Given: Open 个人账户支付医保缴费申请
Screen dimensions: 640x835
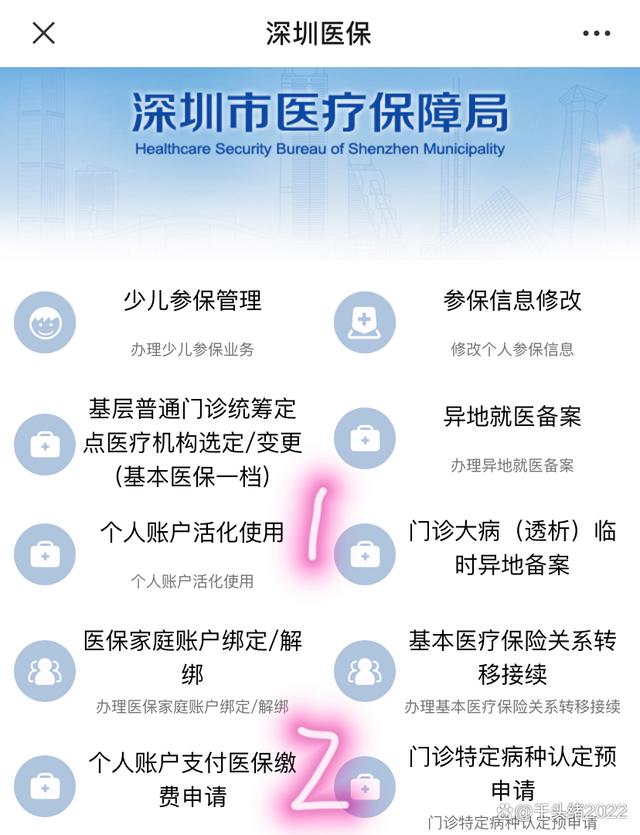Looking at the screenshot, I should (x=192, y=780).
